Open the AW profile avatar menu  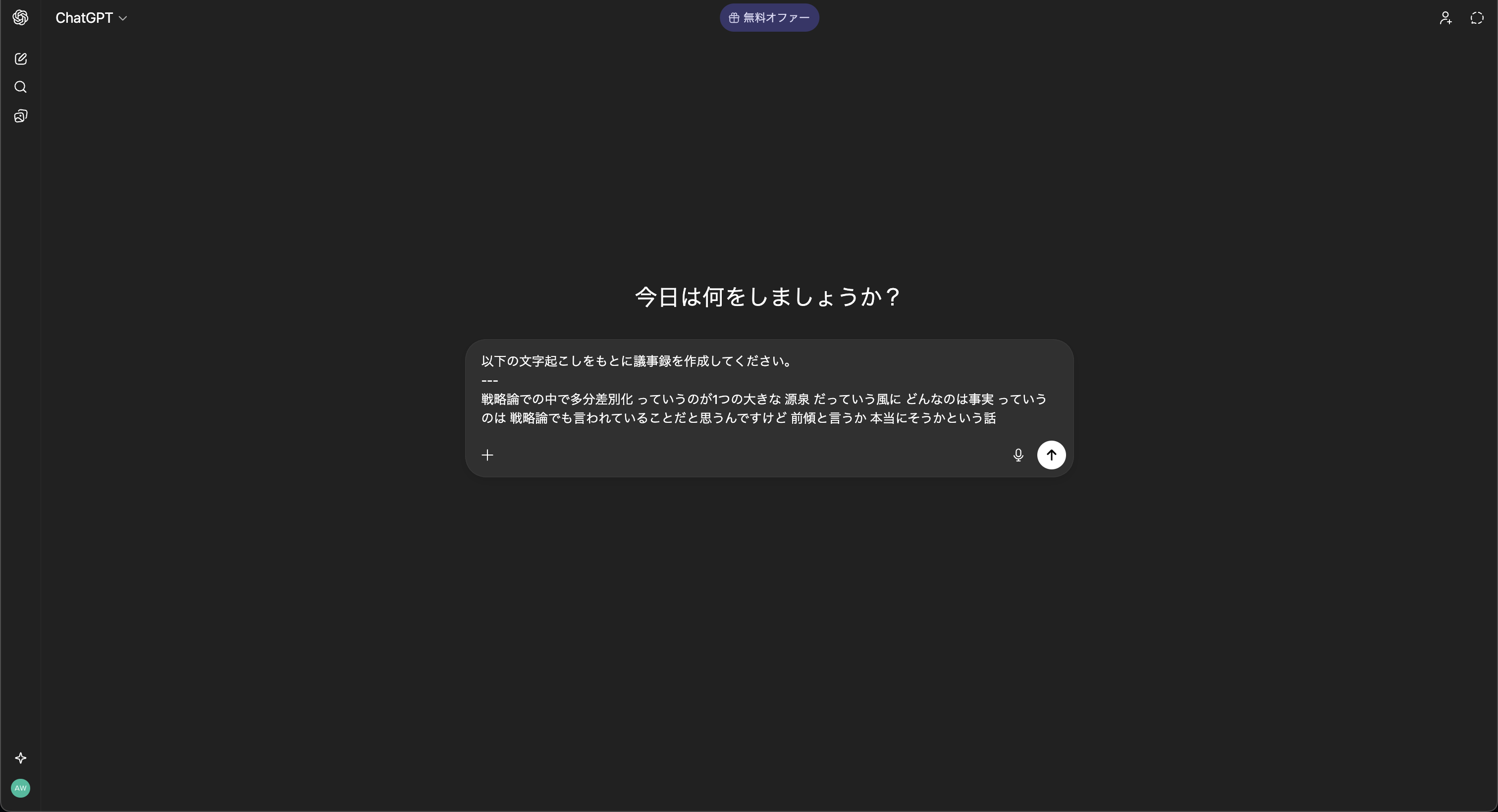pos(20,788)
